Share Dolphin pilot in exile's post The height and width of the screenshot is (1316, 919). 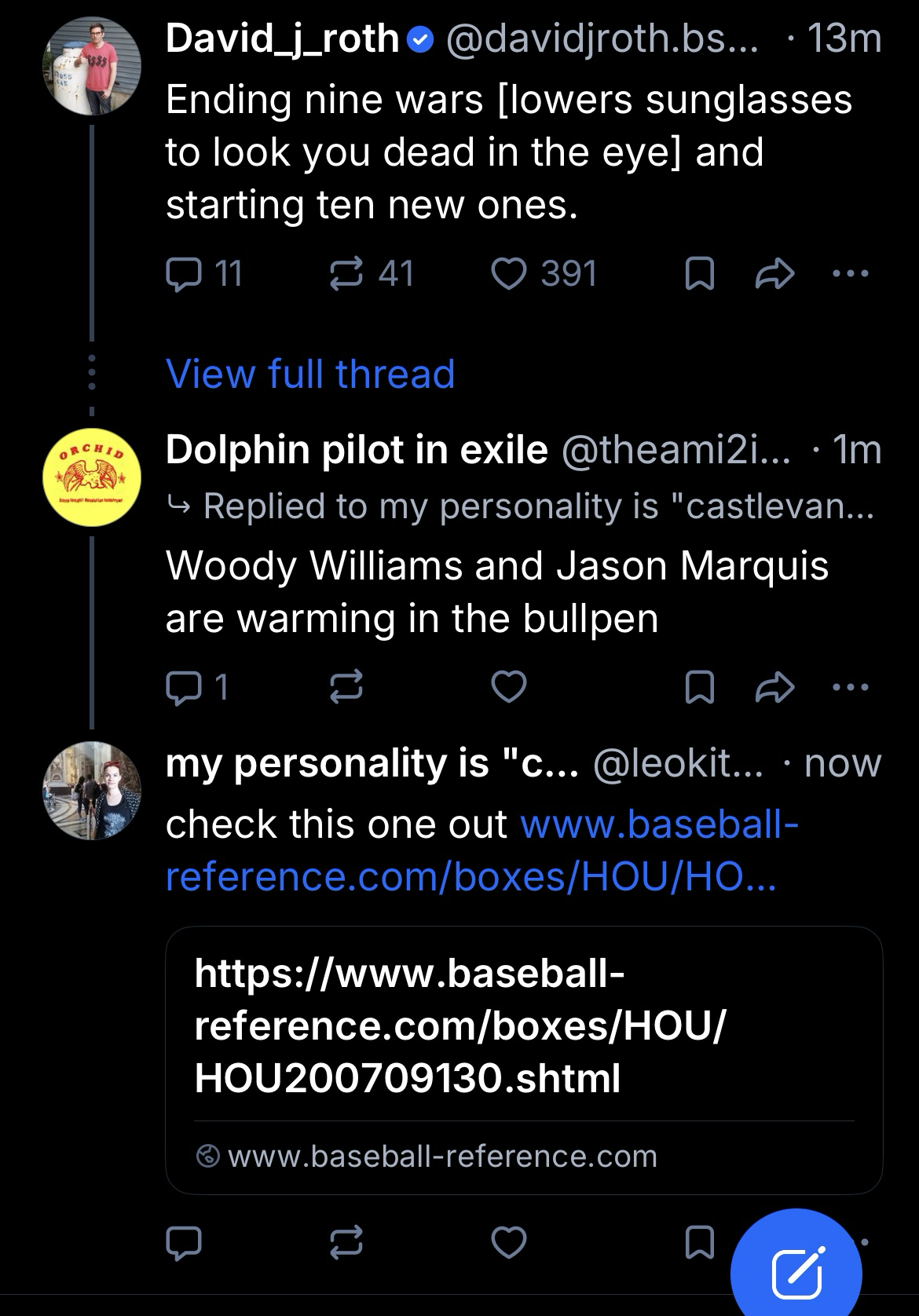[x=774, y=687]
